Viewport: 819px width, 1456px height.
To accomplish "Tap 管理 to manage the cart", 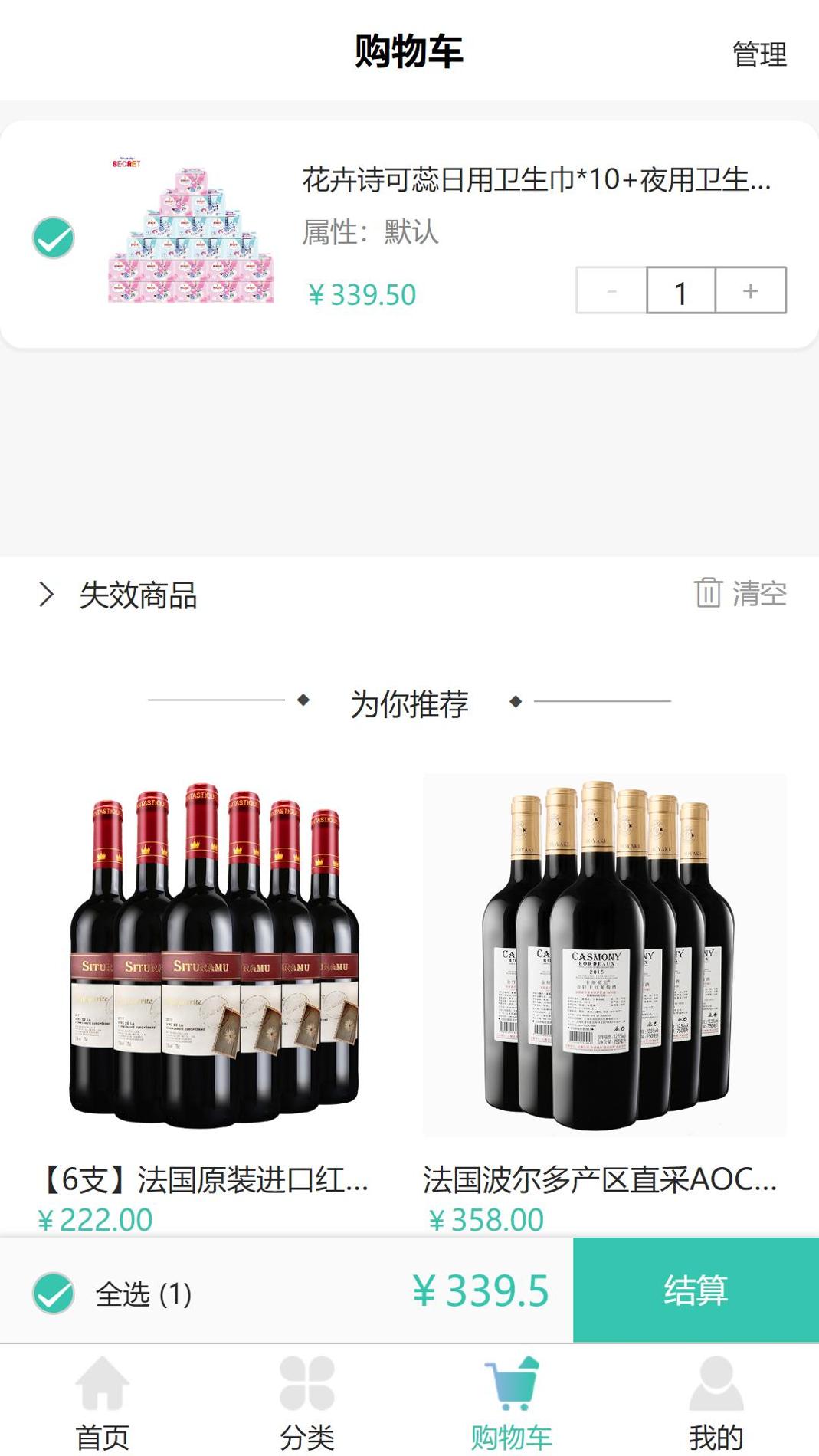I will 758,54.
